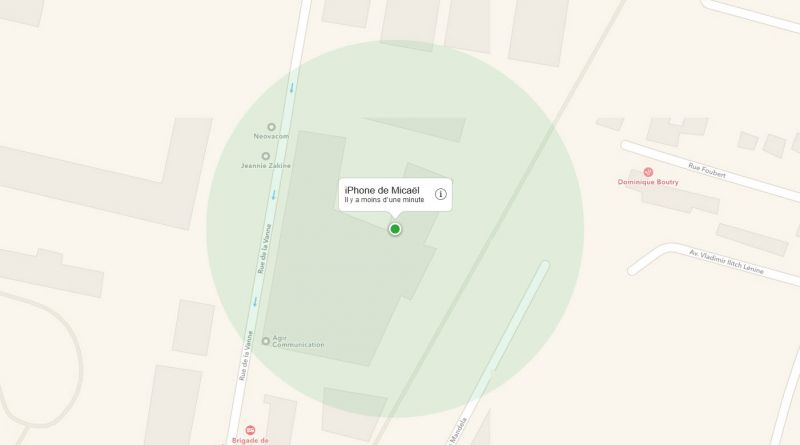This screenshot has width=800, height=445.
Task: Select the Agir Communication marker
Action: pos(265,341)
